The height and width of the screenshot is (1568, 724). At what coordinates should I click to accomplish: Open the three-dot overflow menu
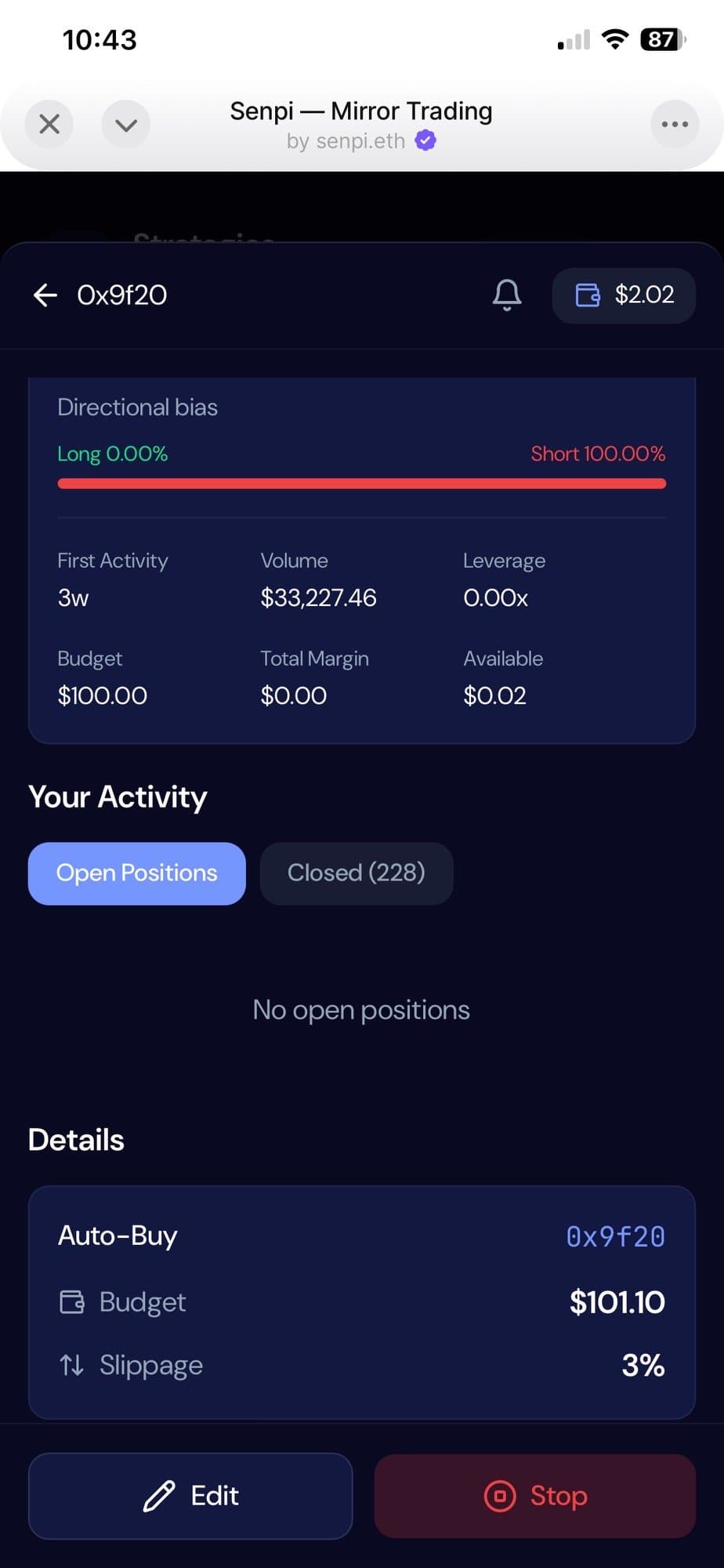[x=674, y=124]
